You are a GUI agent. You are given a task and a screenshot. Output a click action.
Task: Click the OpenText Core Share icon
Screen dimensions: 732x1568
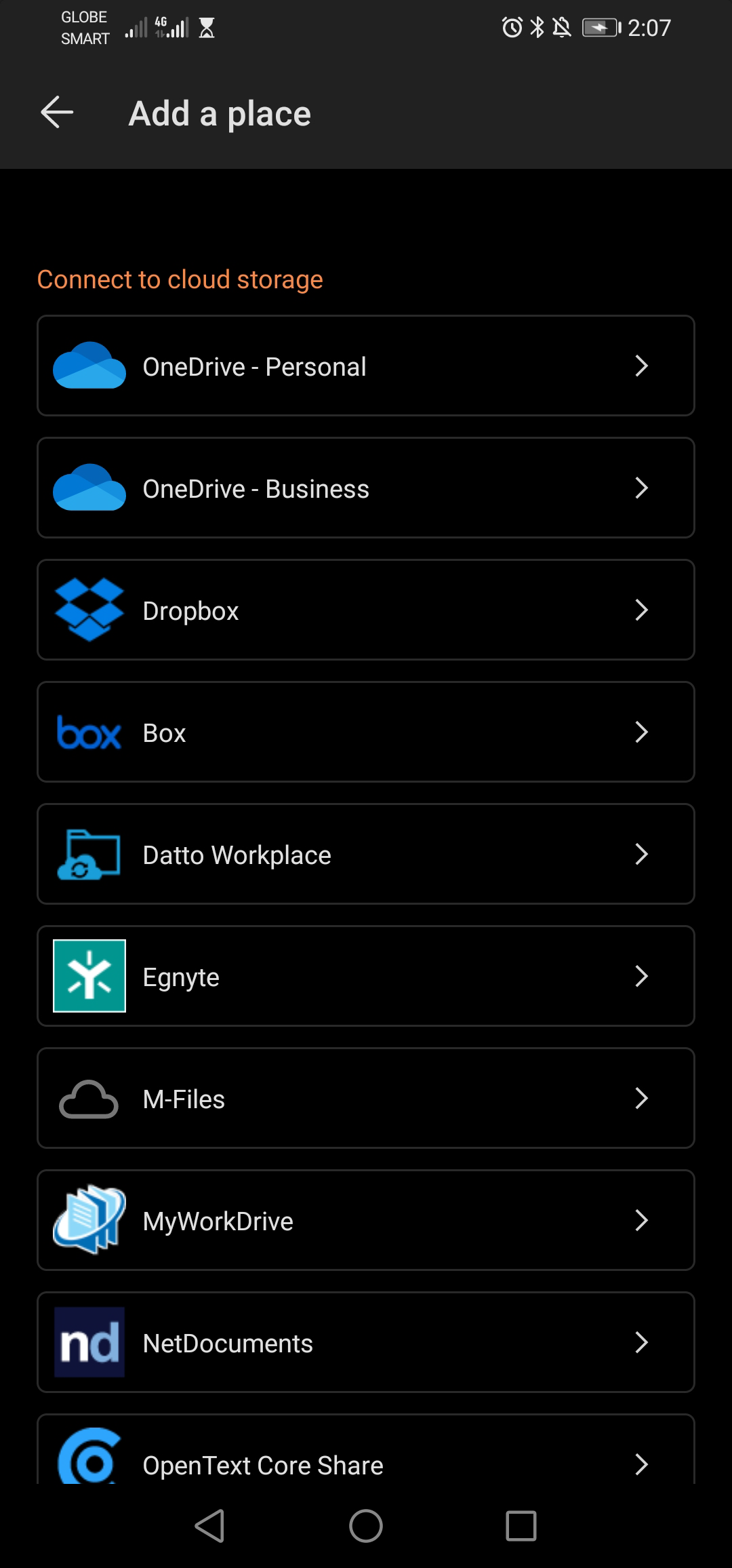tap(89, 1464)
